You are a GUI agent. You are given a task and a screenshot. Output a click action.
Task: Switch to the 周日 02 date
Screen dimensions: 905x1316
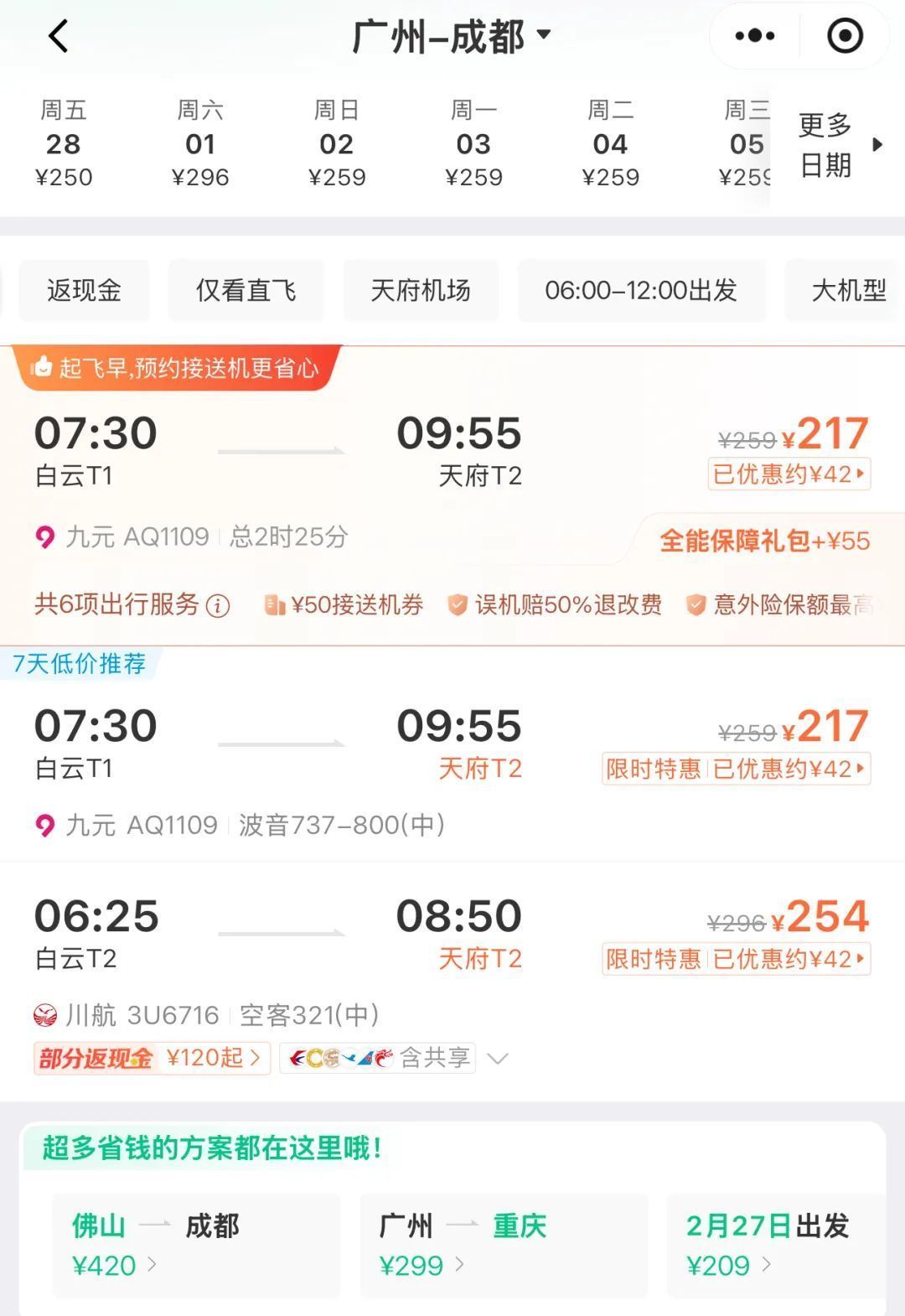tap(337, 143)
